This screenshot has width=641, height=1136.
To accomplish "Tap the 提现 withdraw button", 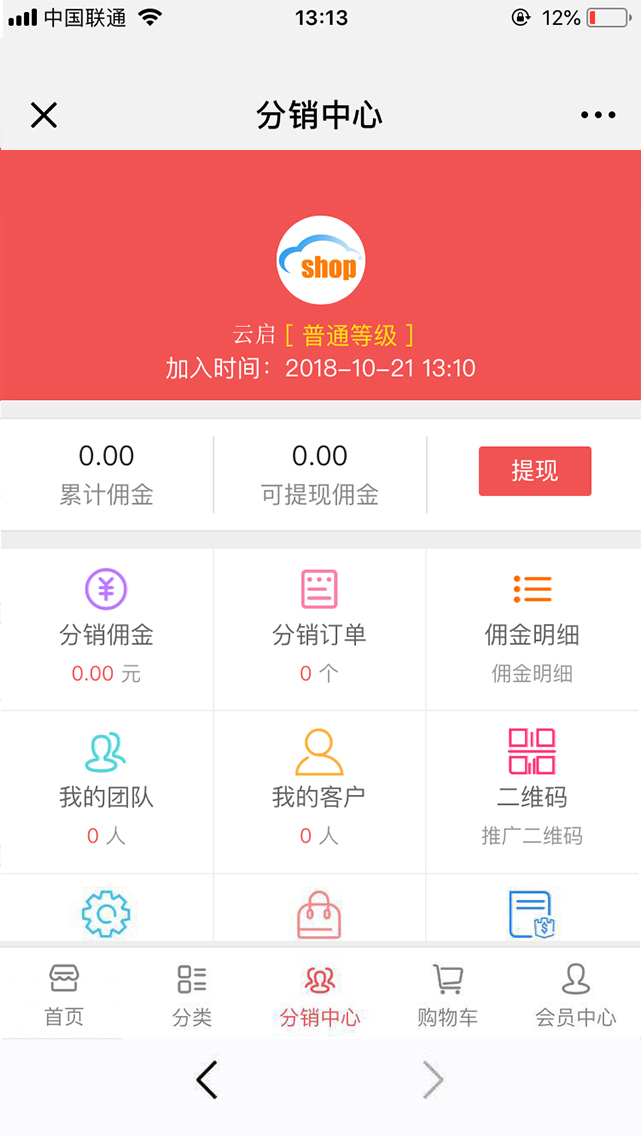I will pos(535,471).
